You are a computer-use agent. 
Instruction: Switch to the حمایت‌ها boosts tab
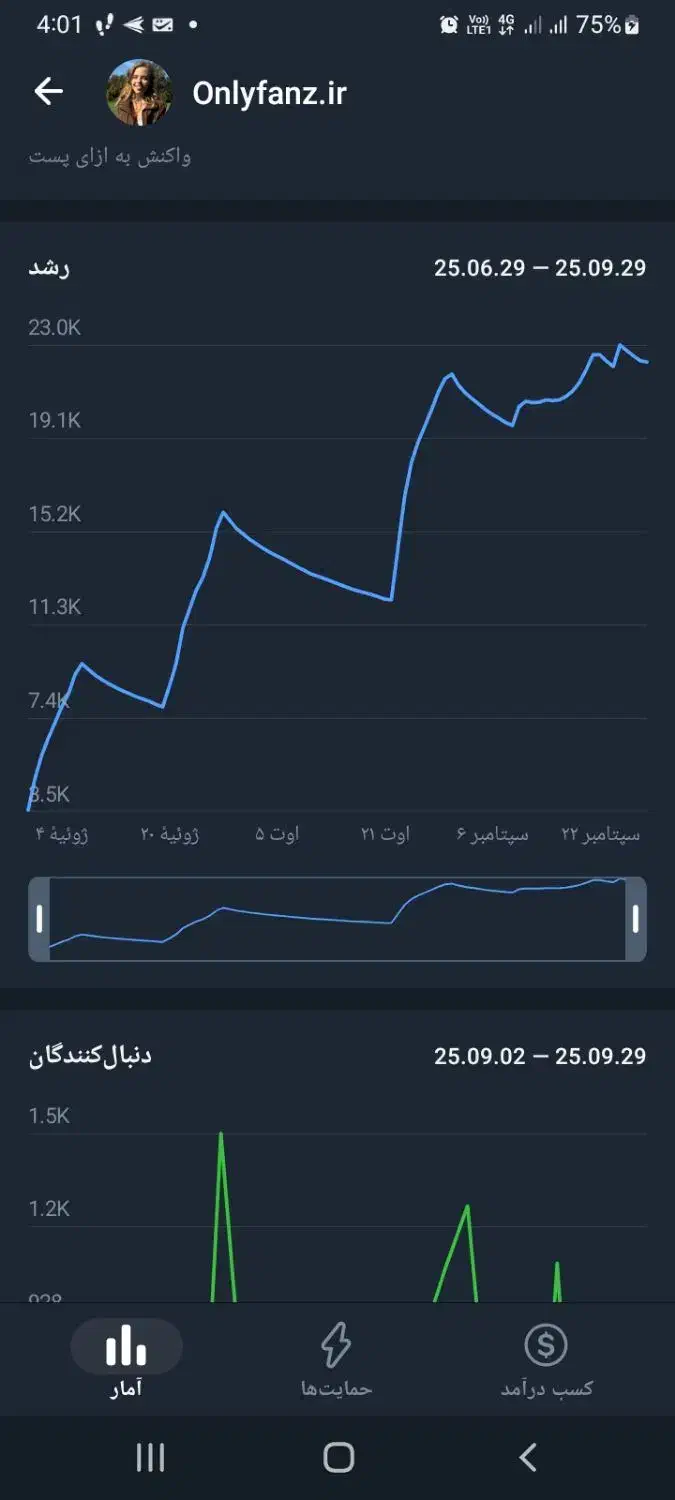336,1360
